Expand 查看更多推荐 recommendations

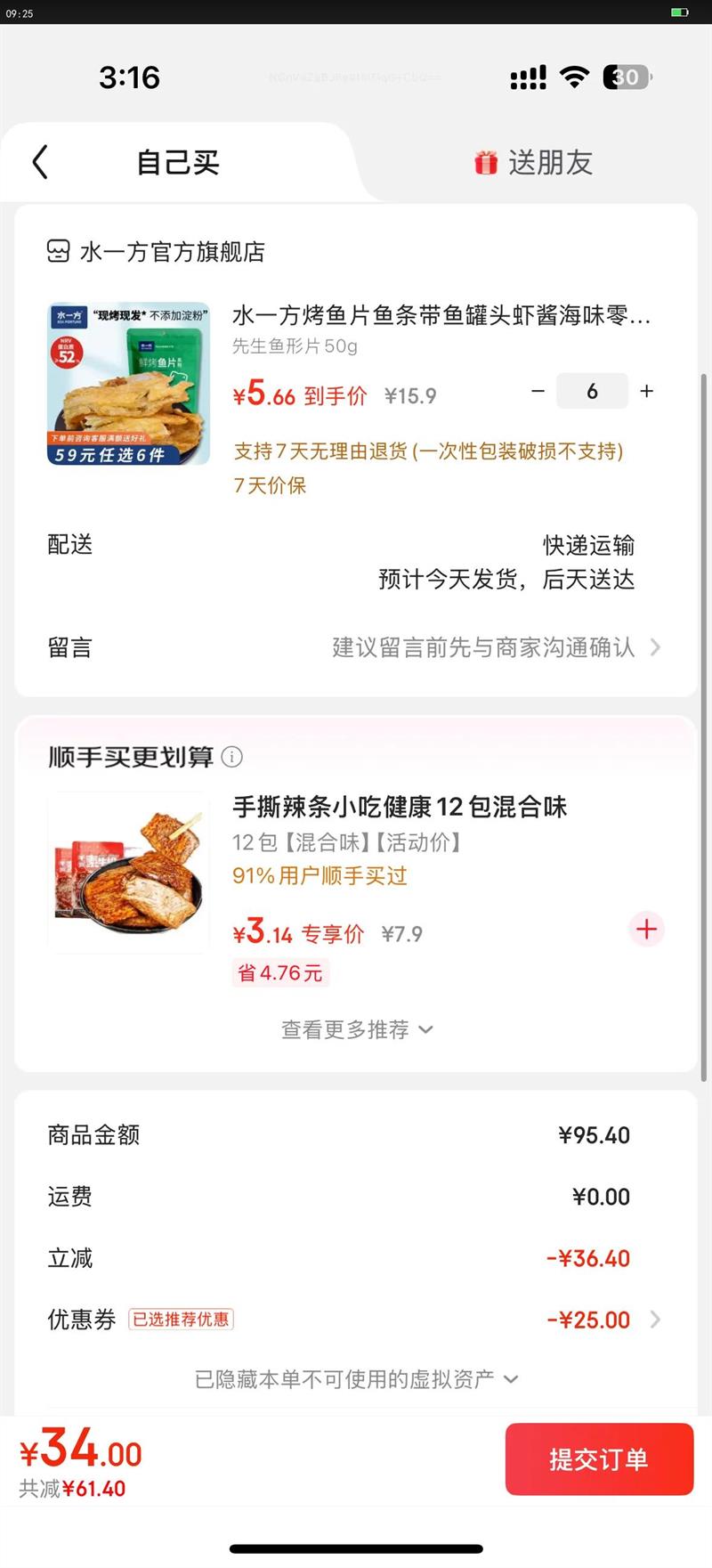(x=357, y=1030)
